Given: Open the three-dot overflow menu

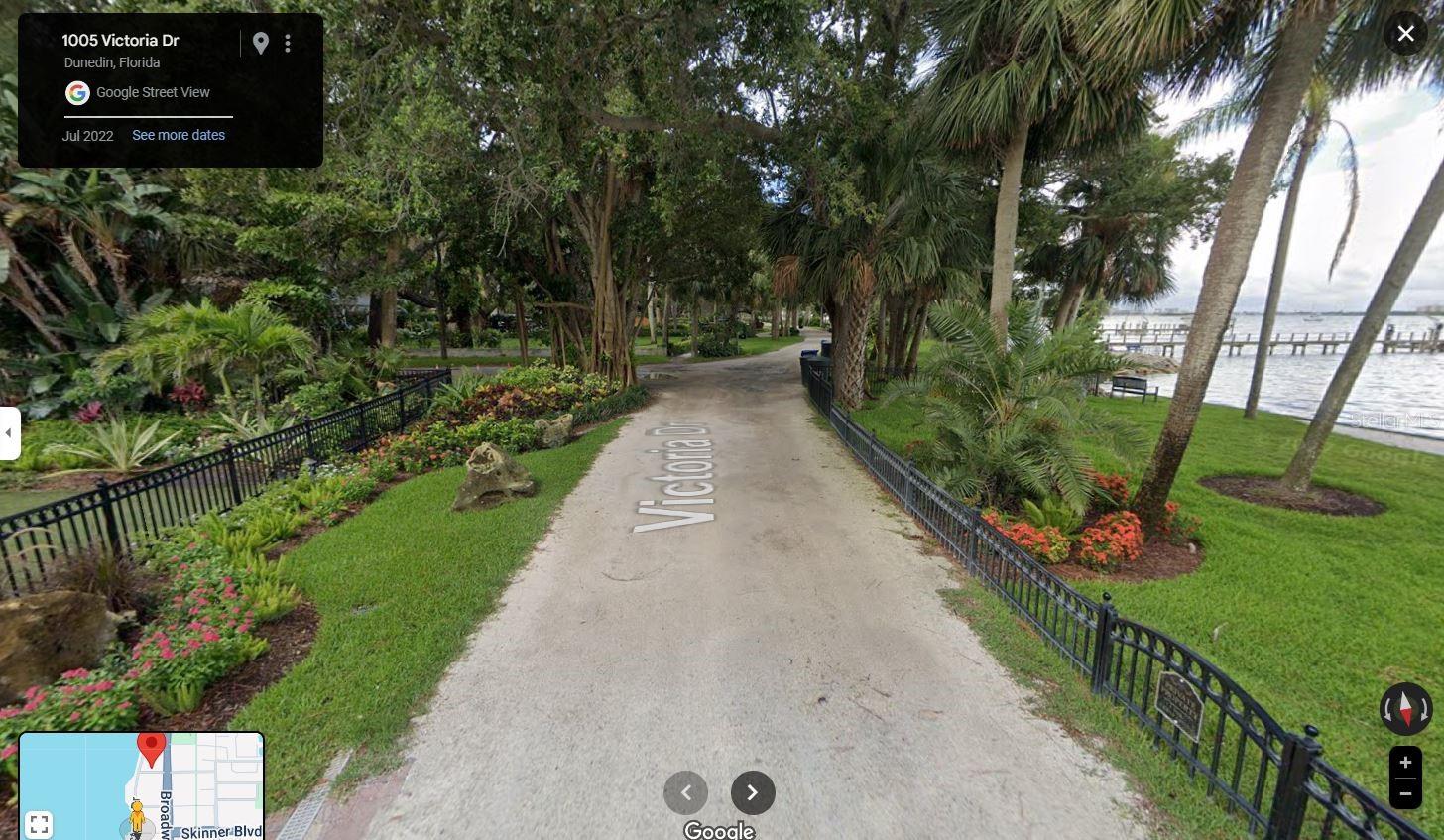Looking at the screenshot, I should (x=288, y=43).
